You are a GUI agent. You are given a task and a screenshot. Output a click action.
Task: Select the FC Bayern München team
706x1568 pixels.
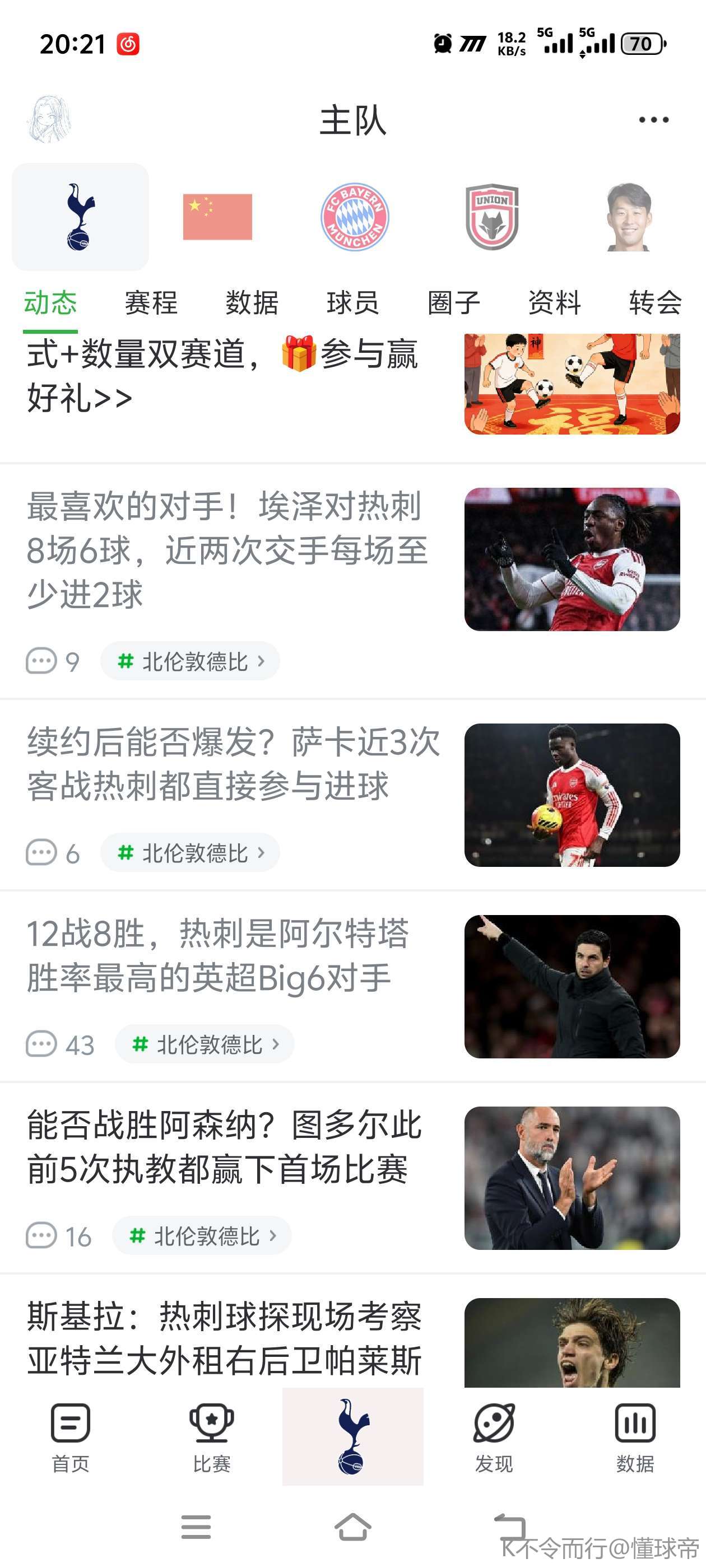355,217
